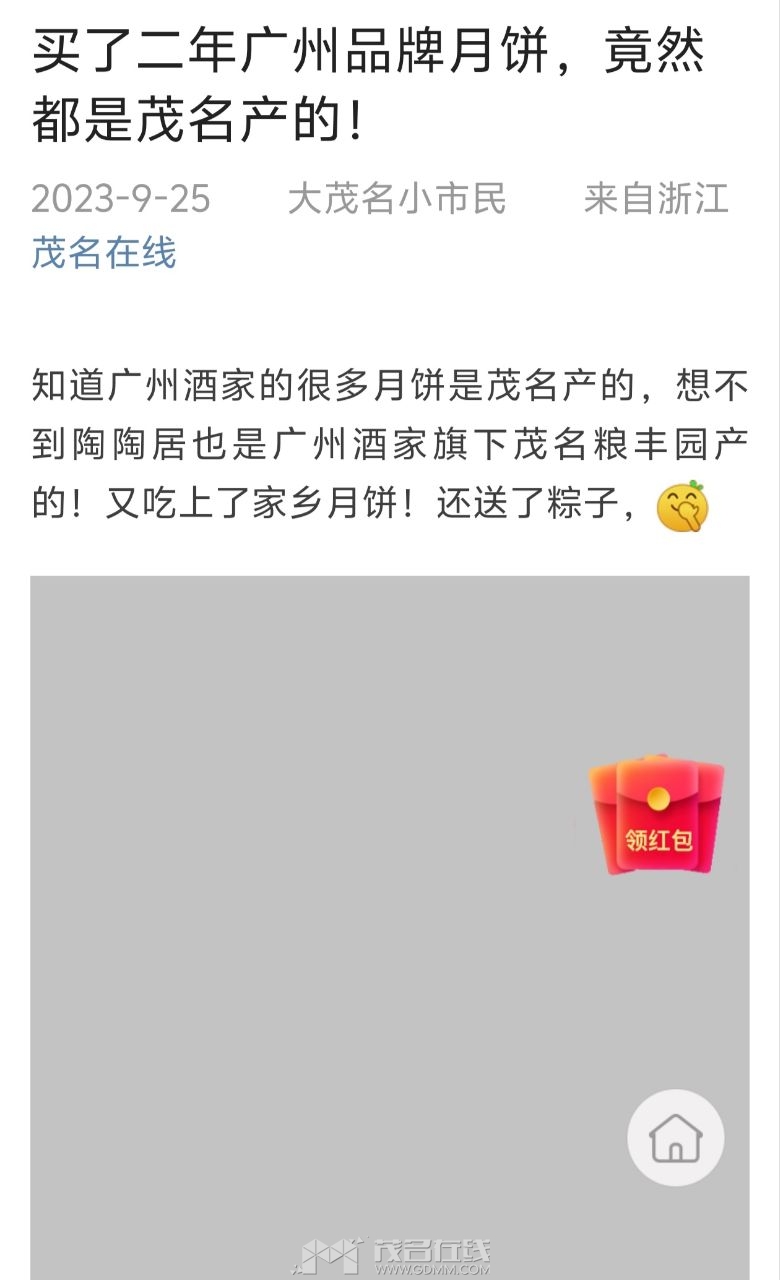Go to the home page via the house icon
The height and width of the screenshot is (1280, 780).
(676, 1138)
